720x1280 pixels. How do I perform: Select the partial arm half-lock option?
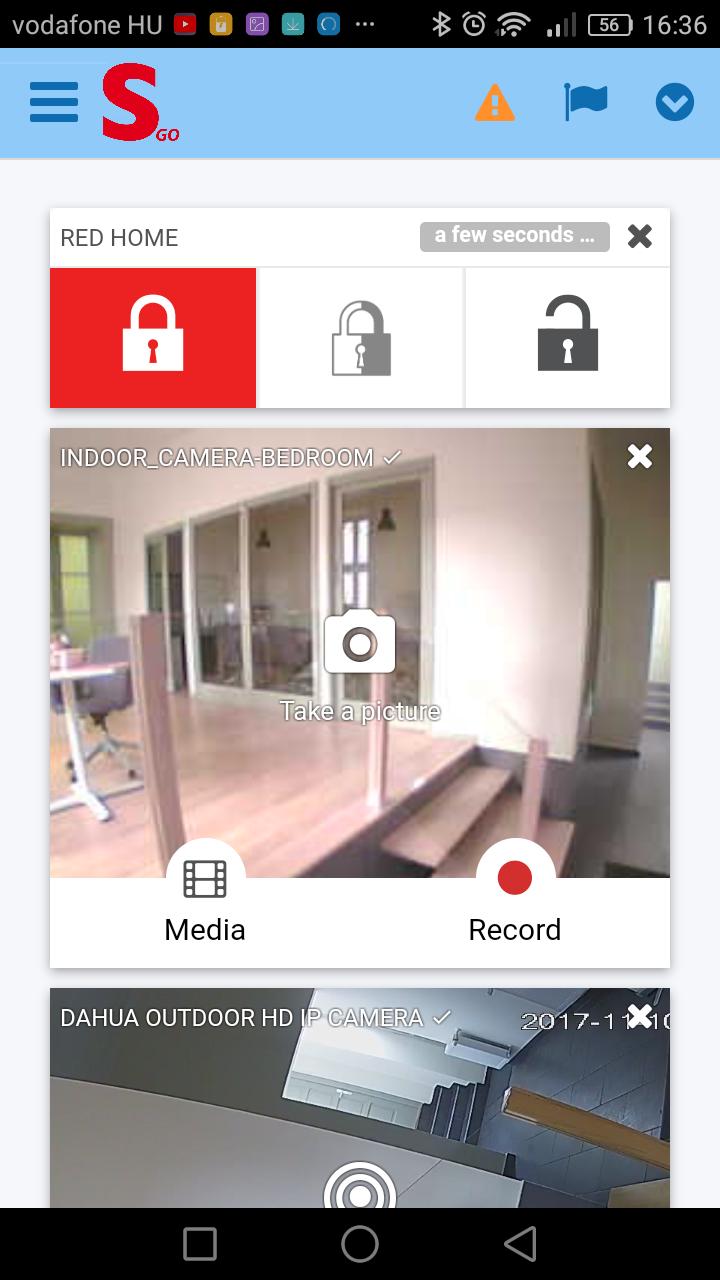361,338
